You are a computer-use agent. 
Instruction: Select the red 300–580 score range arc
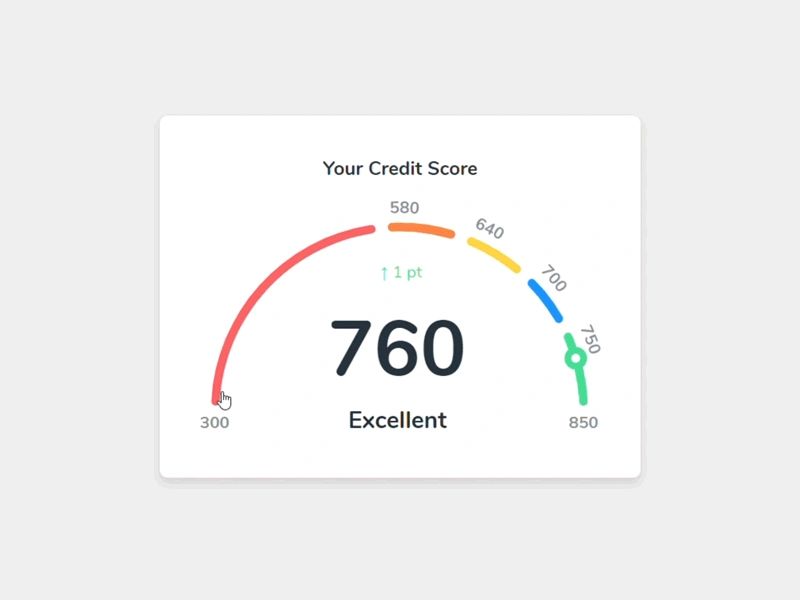(x=262, y=278)
